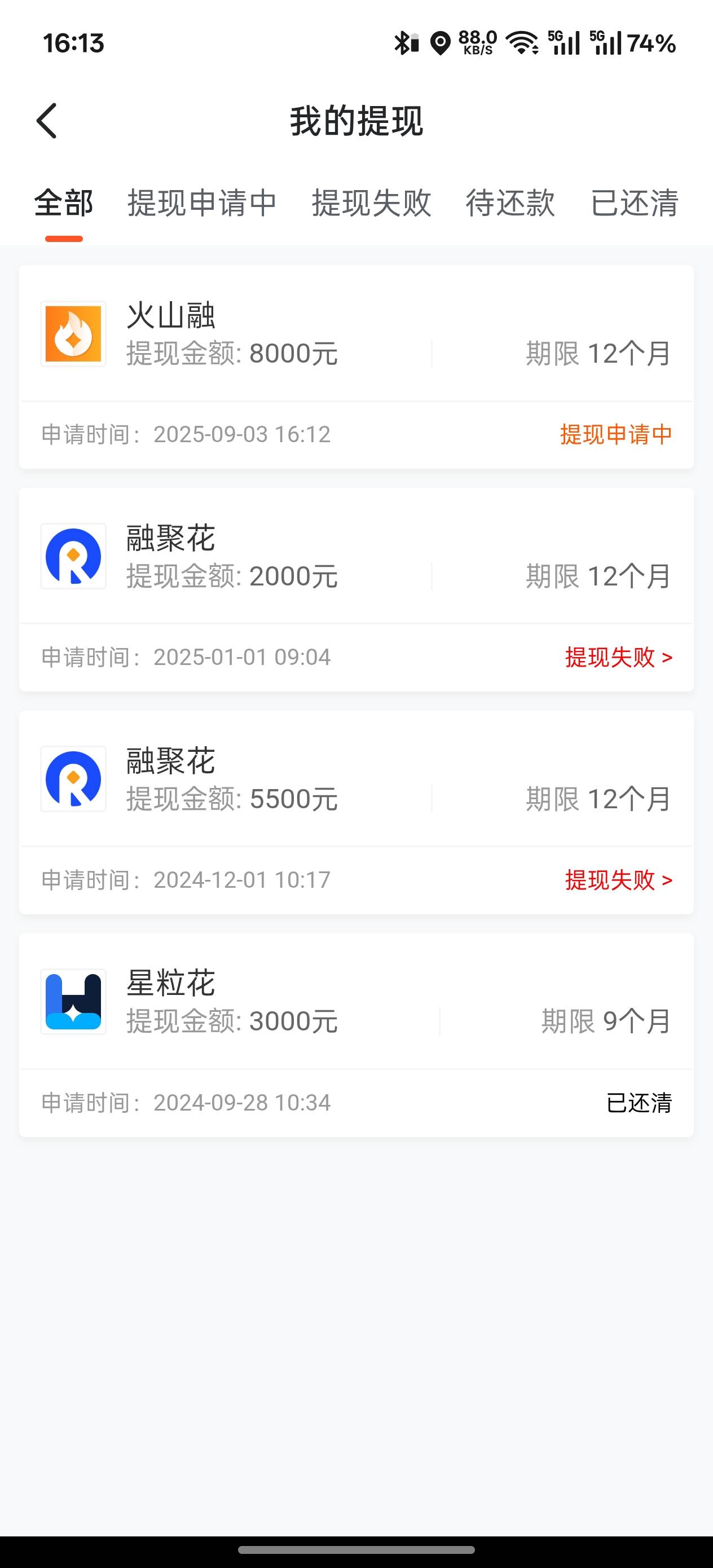Switch to the 提现失败 tab
The image size is (713, 1568).
tap(371, 202)
